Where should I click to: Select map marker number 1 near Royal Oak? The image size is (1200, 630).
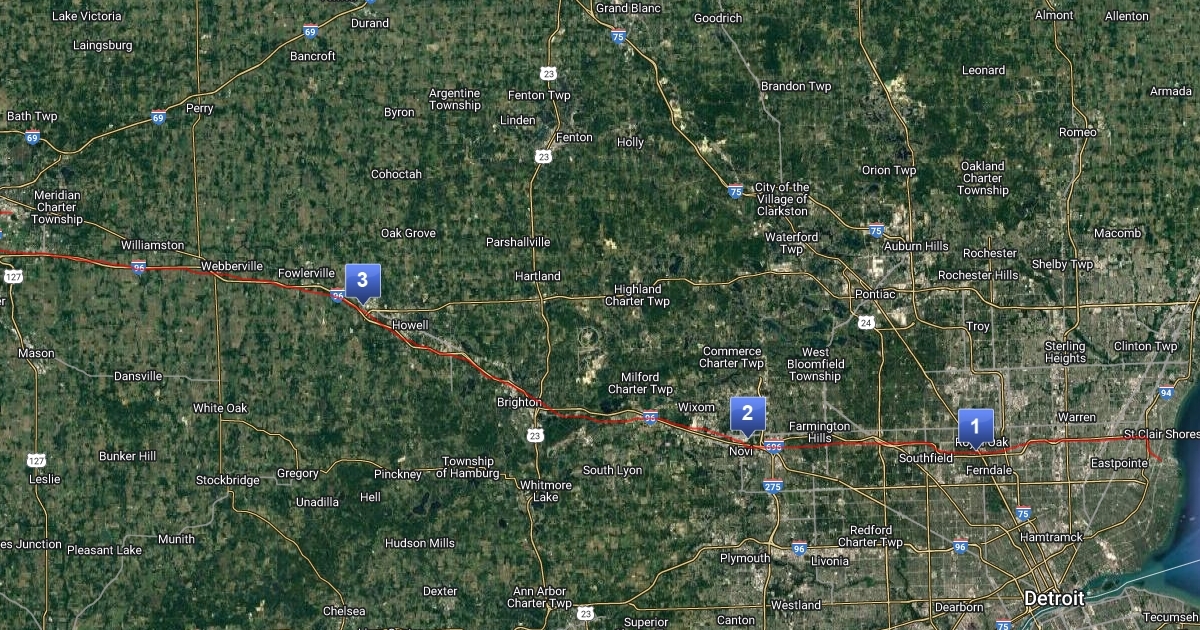coord(976,427)
